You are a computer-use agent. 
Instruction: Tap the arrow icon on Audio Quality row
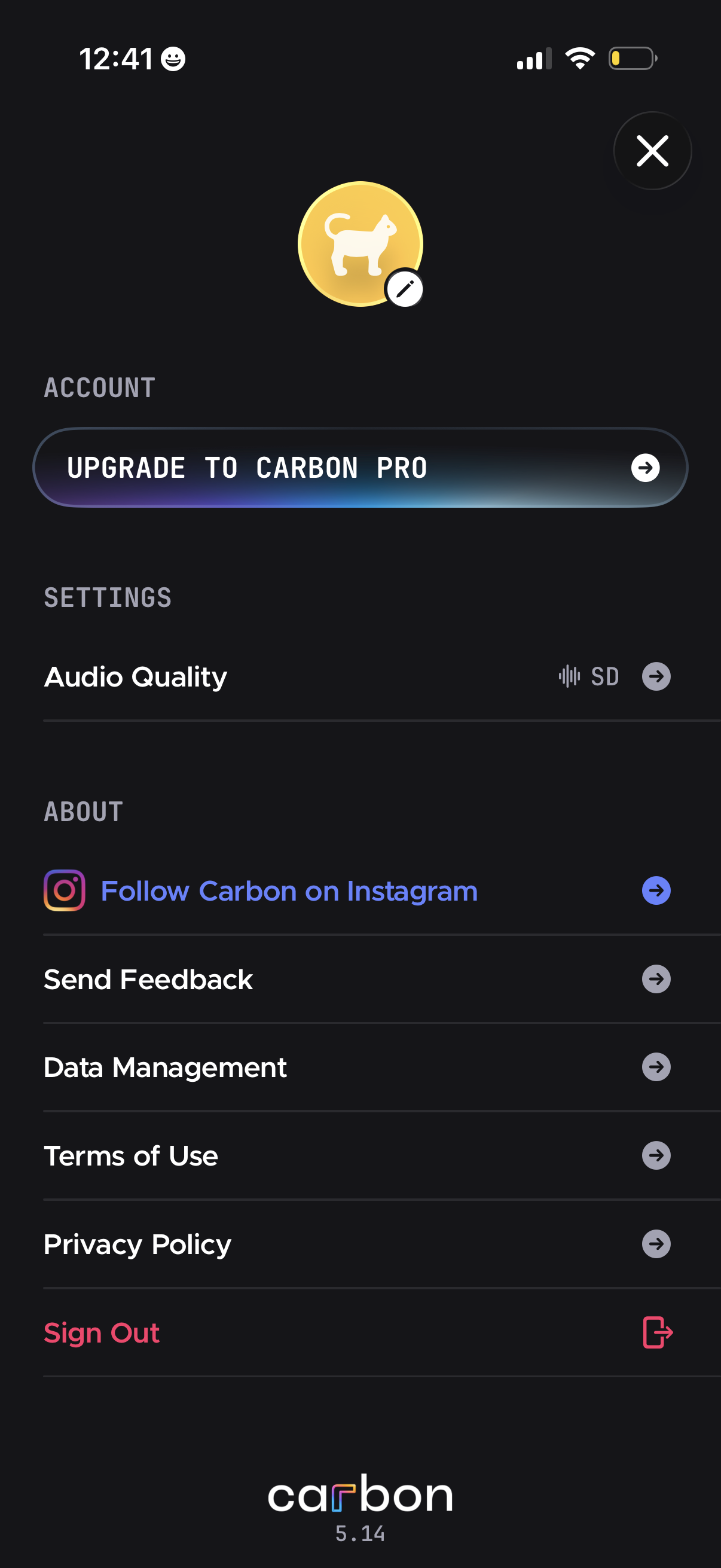(655, 676)
